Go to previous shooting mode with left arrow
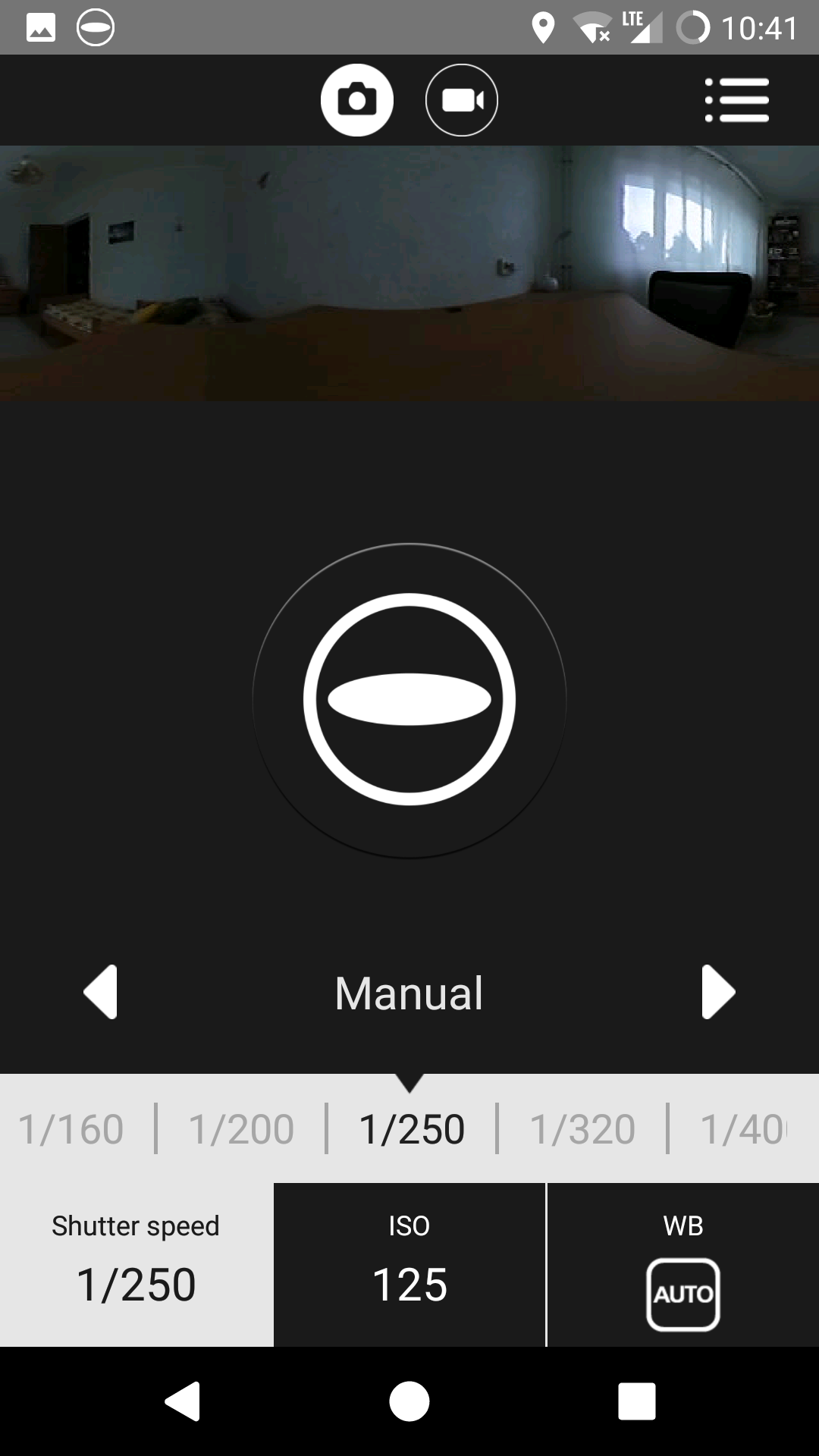819x1456 pixels. pos(101,992)
